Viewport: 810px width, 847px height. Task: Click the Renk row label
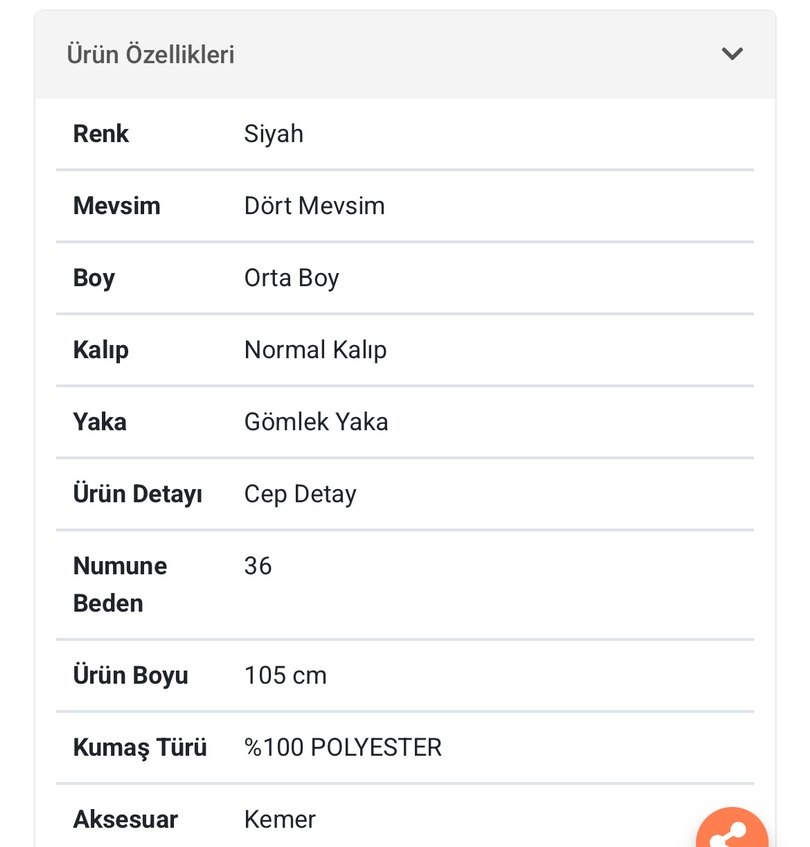click(100, 133)
